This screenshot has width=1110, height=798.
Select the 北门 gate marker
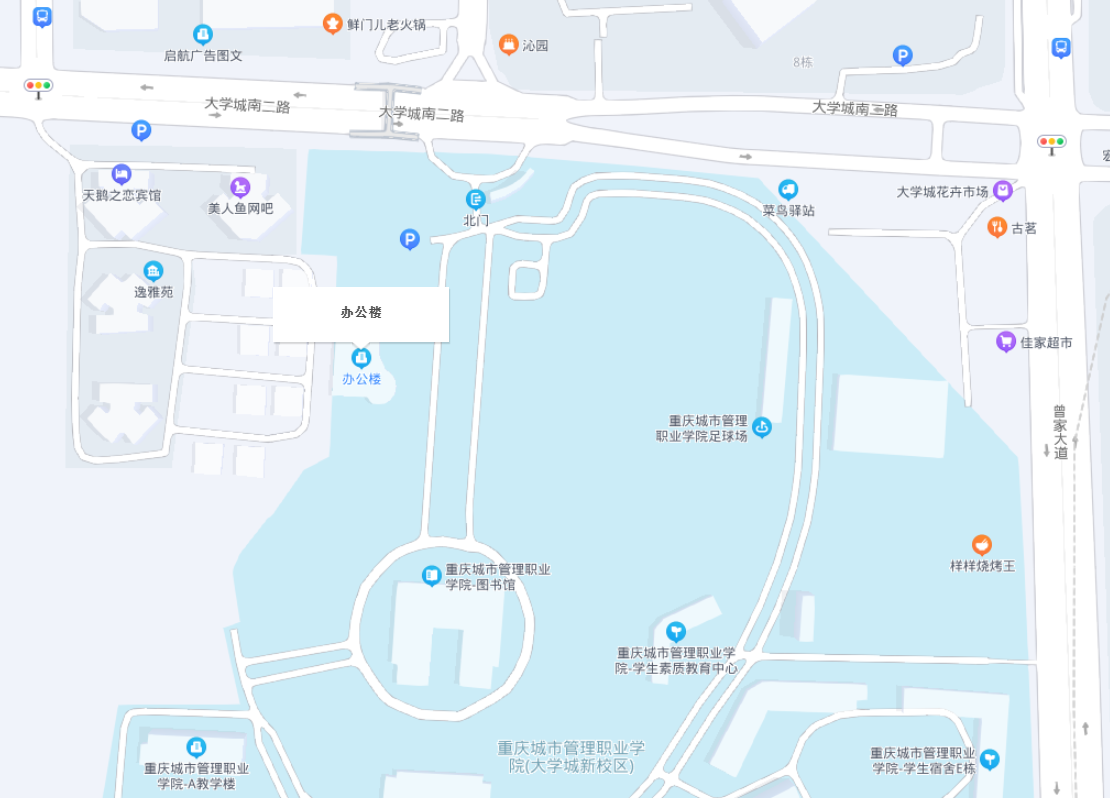475,199
